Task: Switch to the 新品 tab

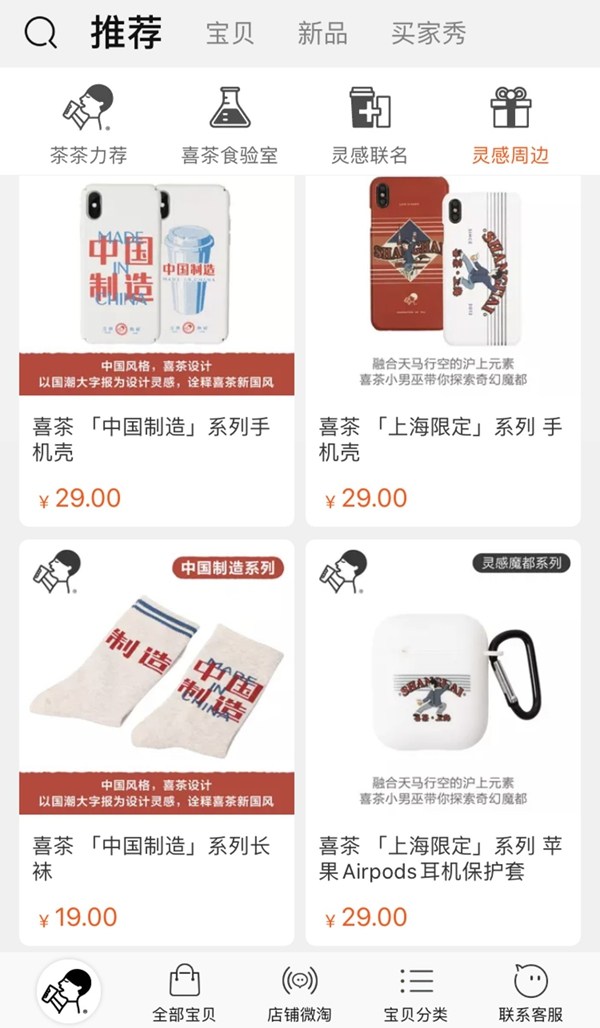Action: [x=322, y=33]
